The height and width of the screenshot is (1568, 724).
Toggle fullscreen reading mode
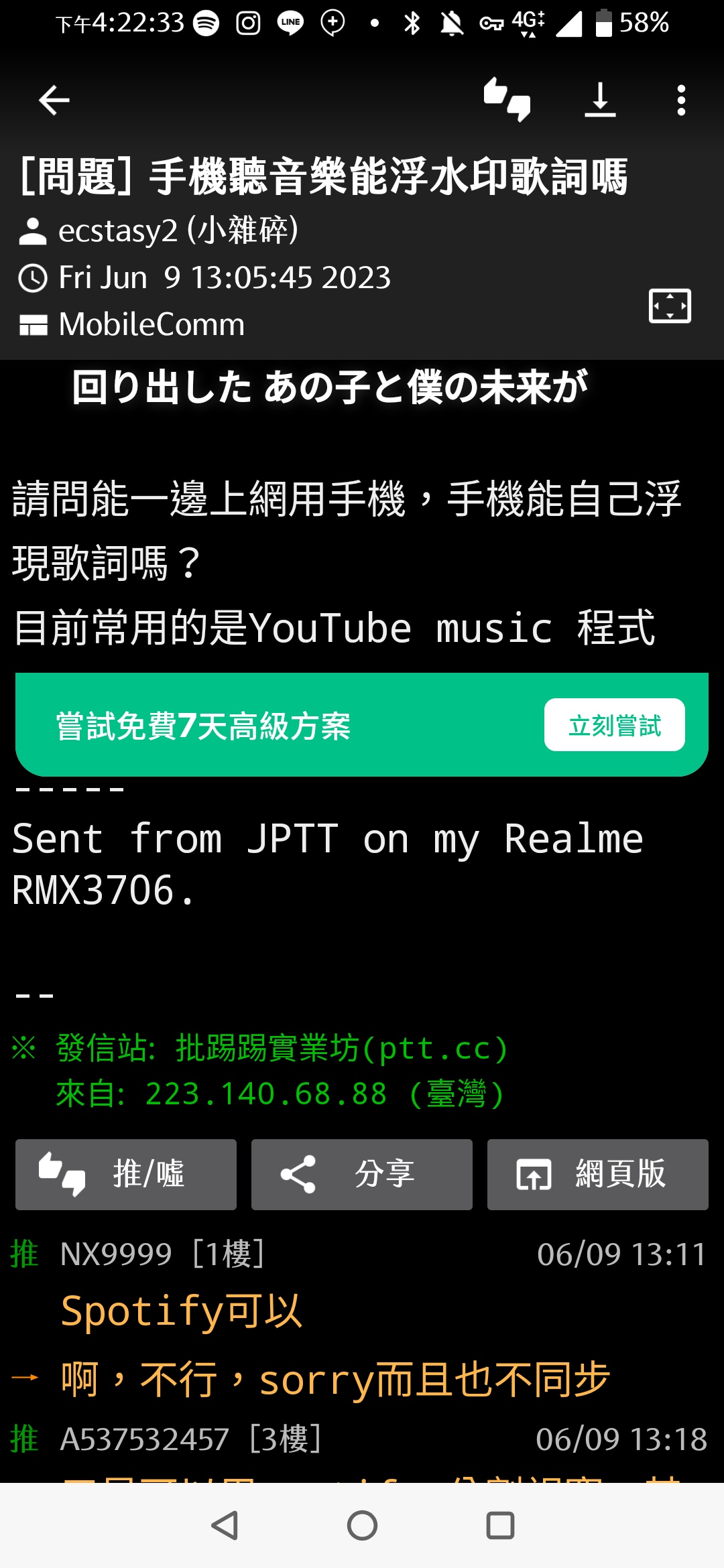coord(670,306)
